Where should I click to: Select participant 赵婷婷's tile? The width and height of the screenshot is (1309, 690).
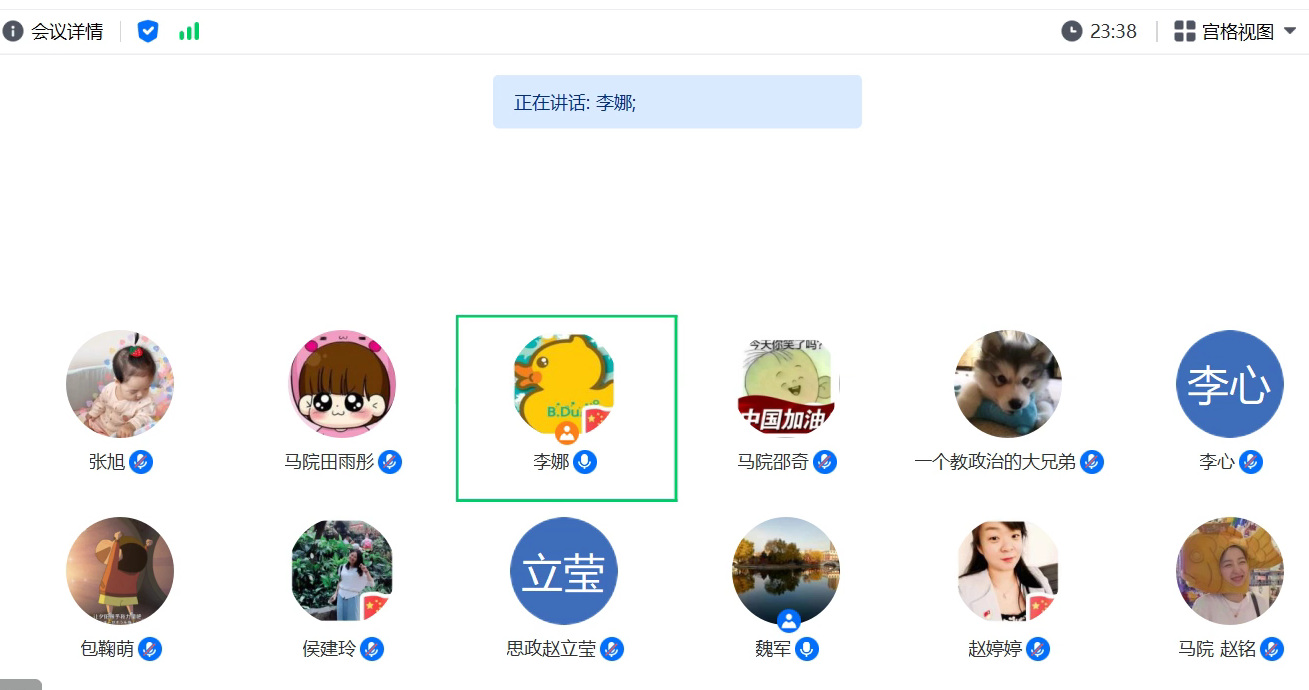click(x=1008, y=572)
